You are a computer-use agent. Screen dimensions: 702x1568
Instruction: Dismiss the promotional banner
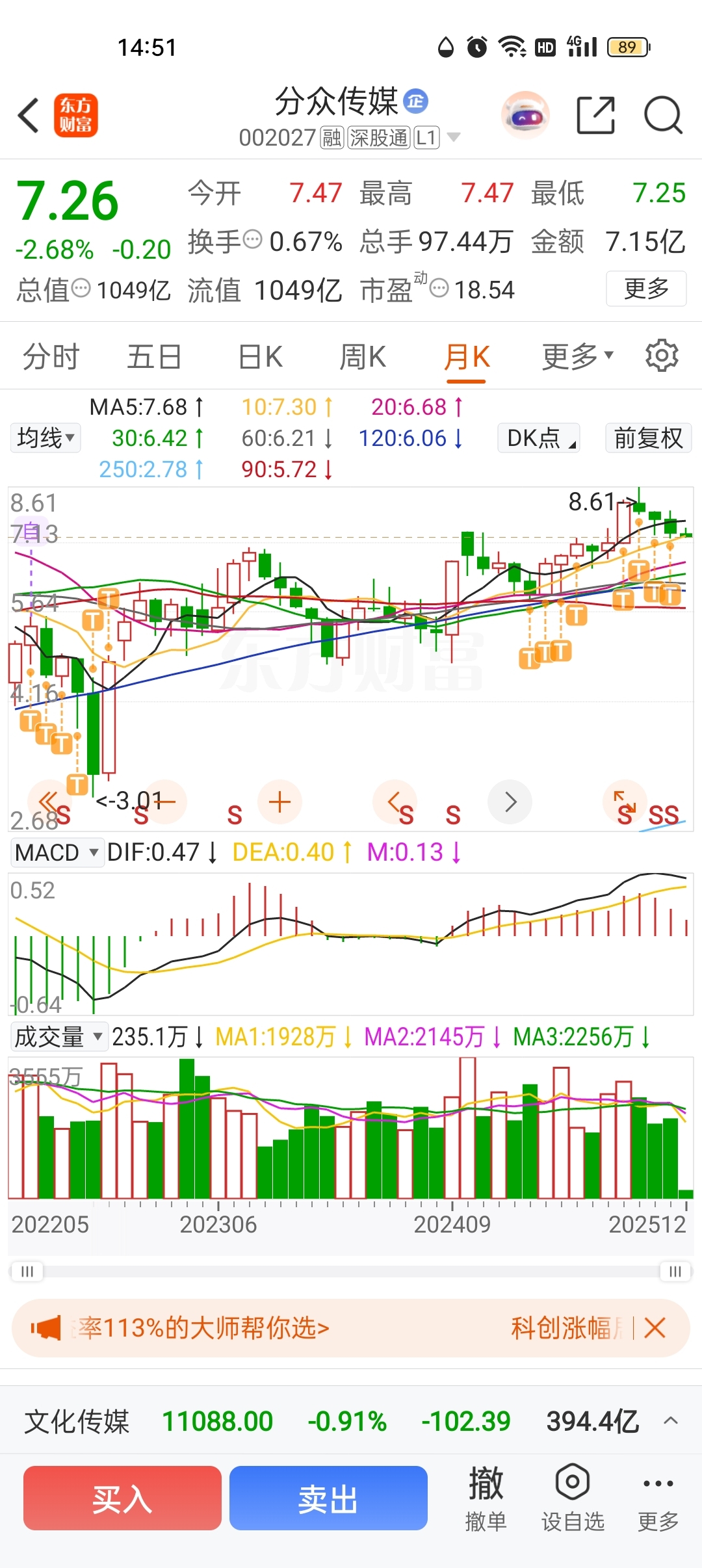(x=655, y=1328)
